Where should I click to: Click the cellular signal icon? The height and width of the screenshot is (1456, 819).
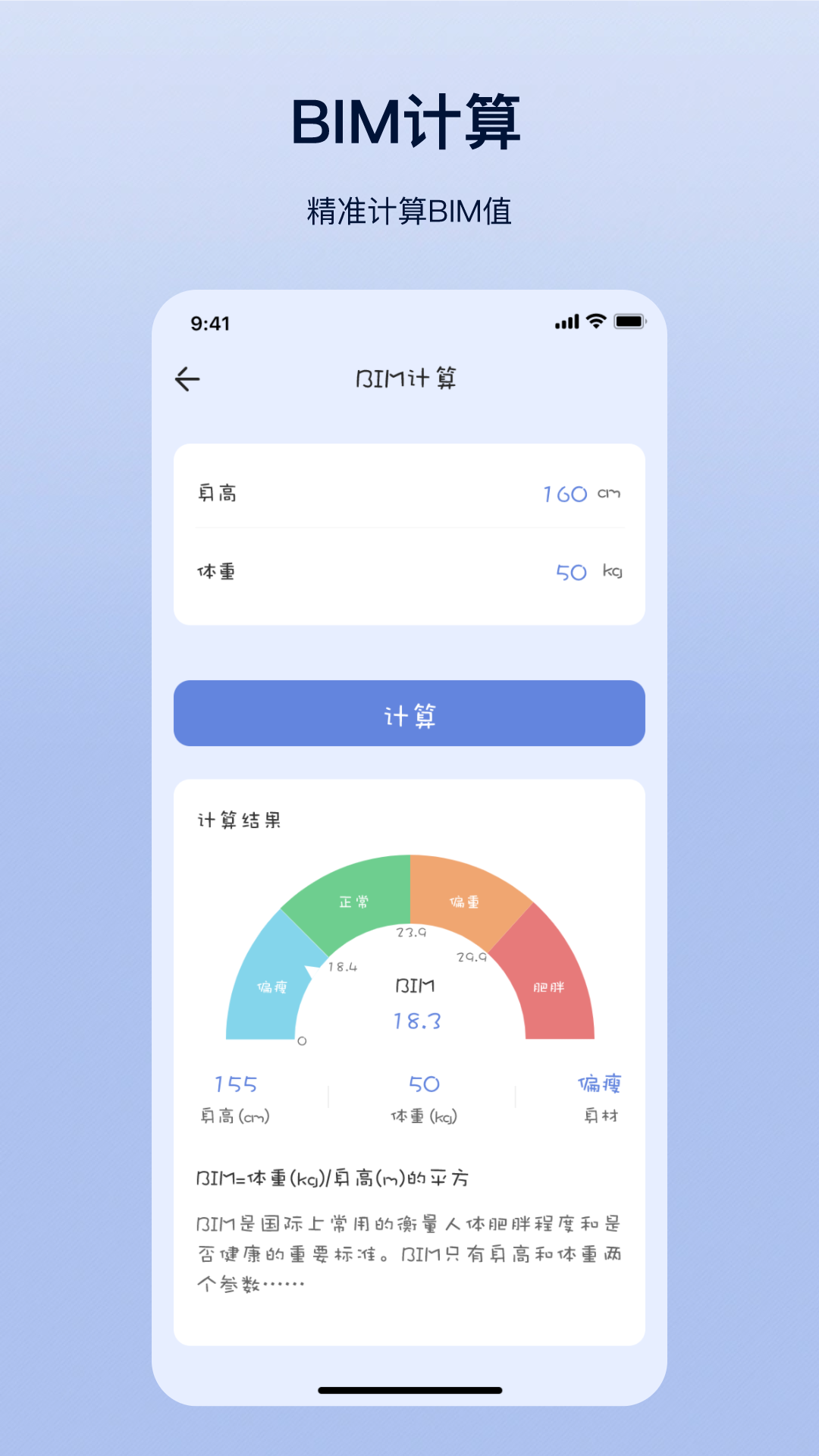click(x=566, y=322)
